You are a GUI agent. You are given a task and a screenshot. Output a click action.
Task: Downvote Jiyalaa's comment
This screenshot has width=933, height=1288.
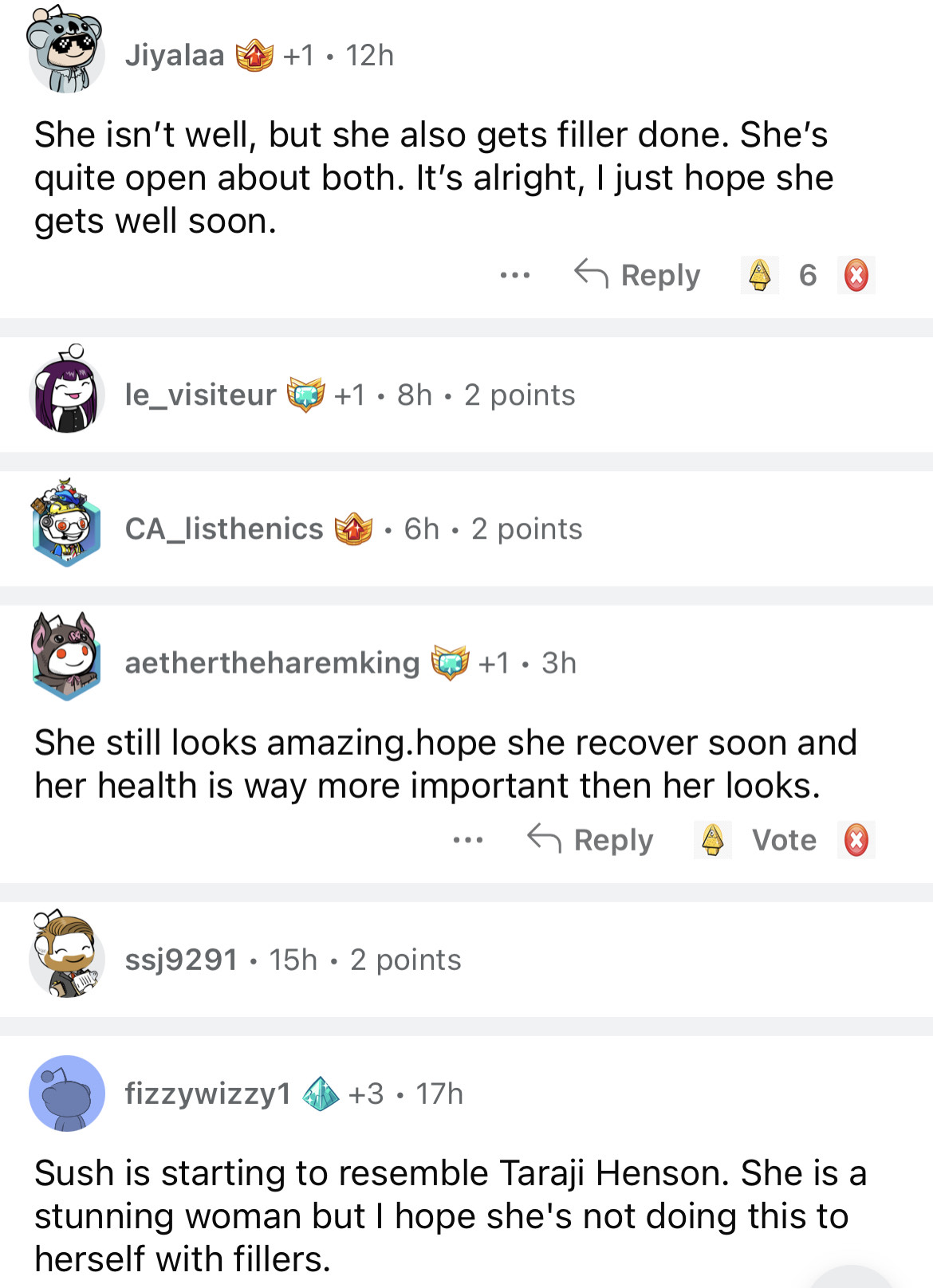coord(856,276)
